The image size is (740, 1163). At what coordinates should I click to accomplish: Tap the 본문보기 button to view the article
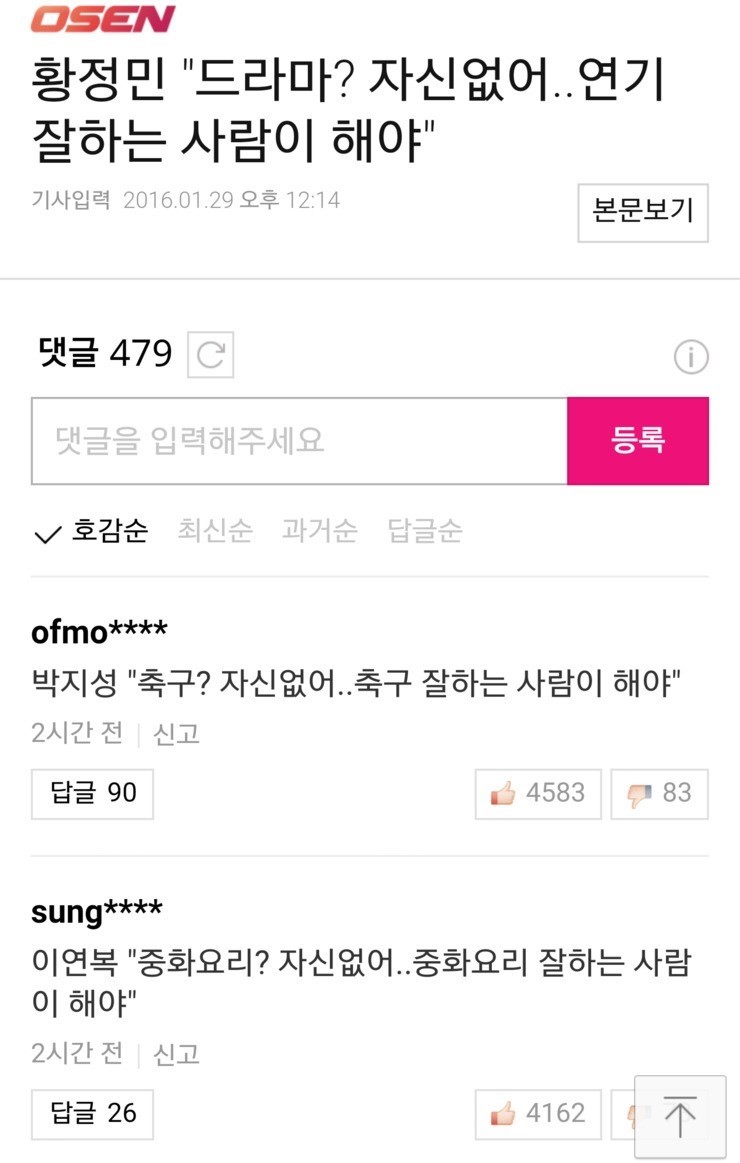[x=642, y=212]
